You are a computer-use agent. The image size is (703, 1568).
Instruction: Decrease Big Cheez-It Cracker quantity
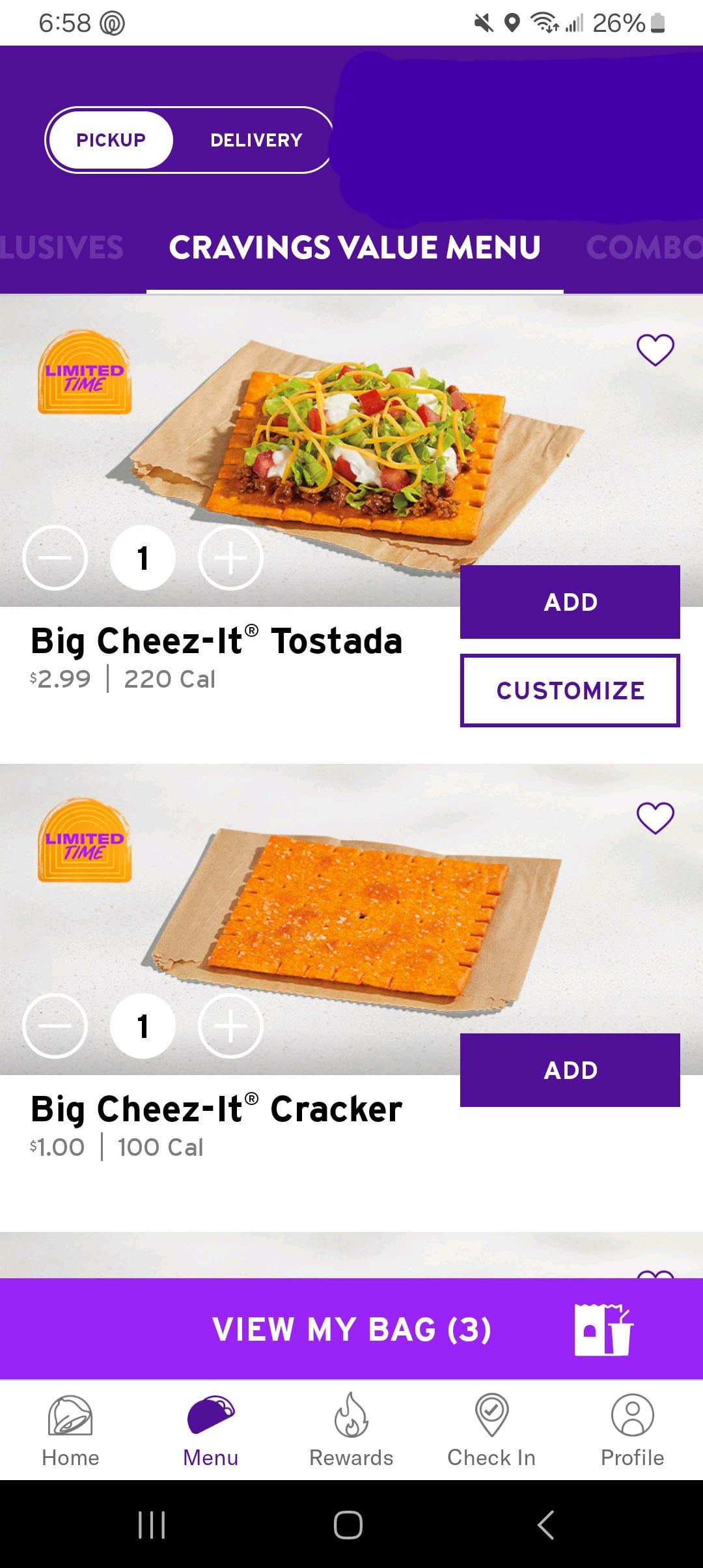(55, 1026)
